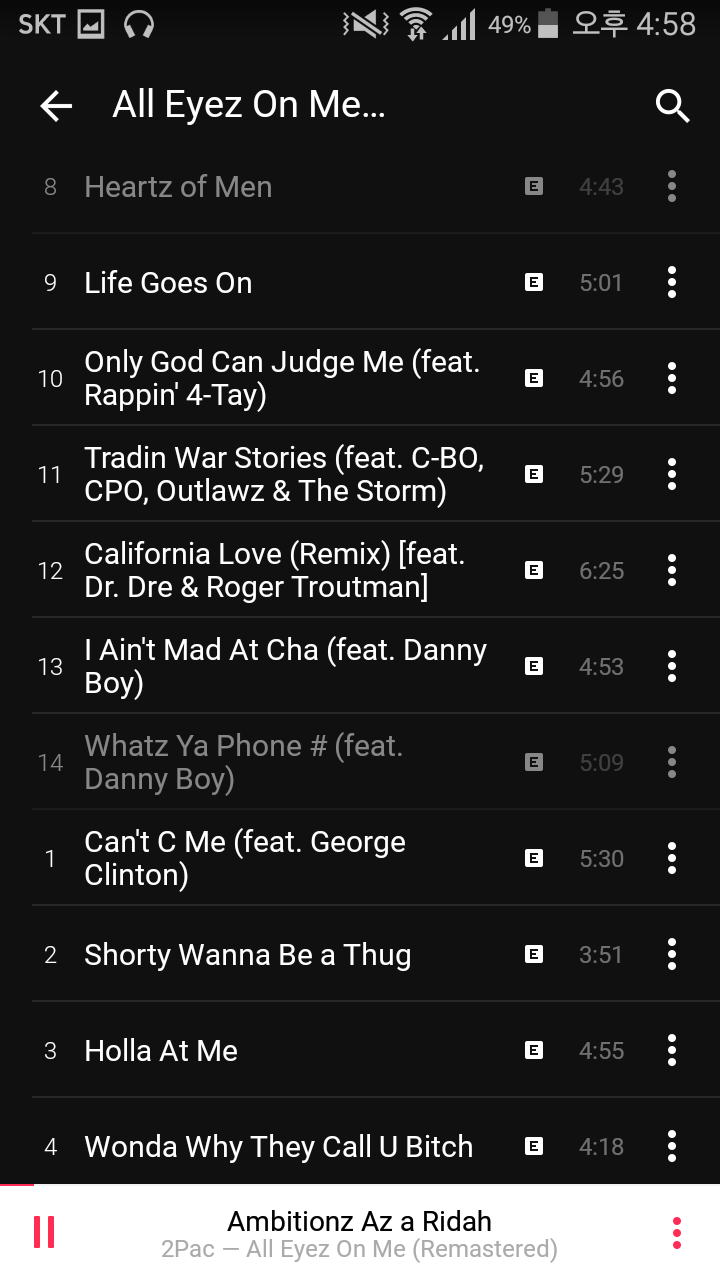Go back using the arrow icon
Image resolution: width=720 pixels, height=1280 pixels.
56,106
